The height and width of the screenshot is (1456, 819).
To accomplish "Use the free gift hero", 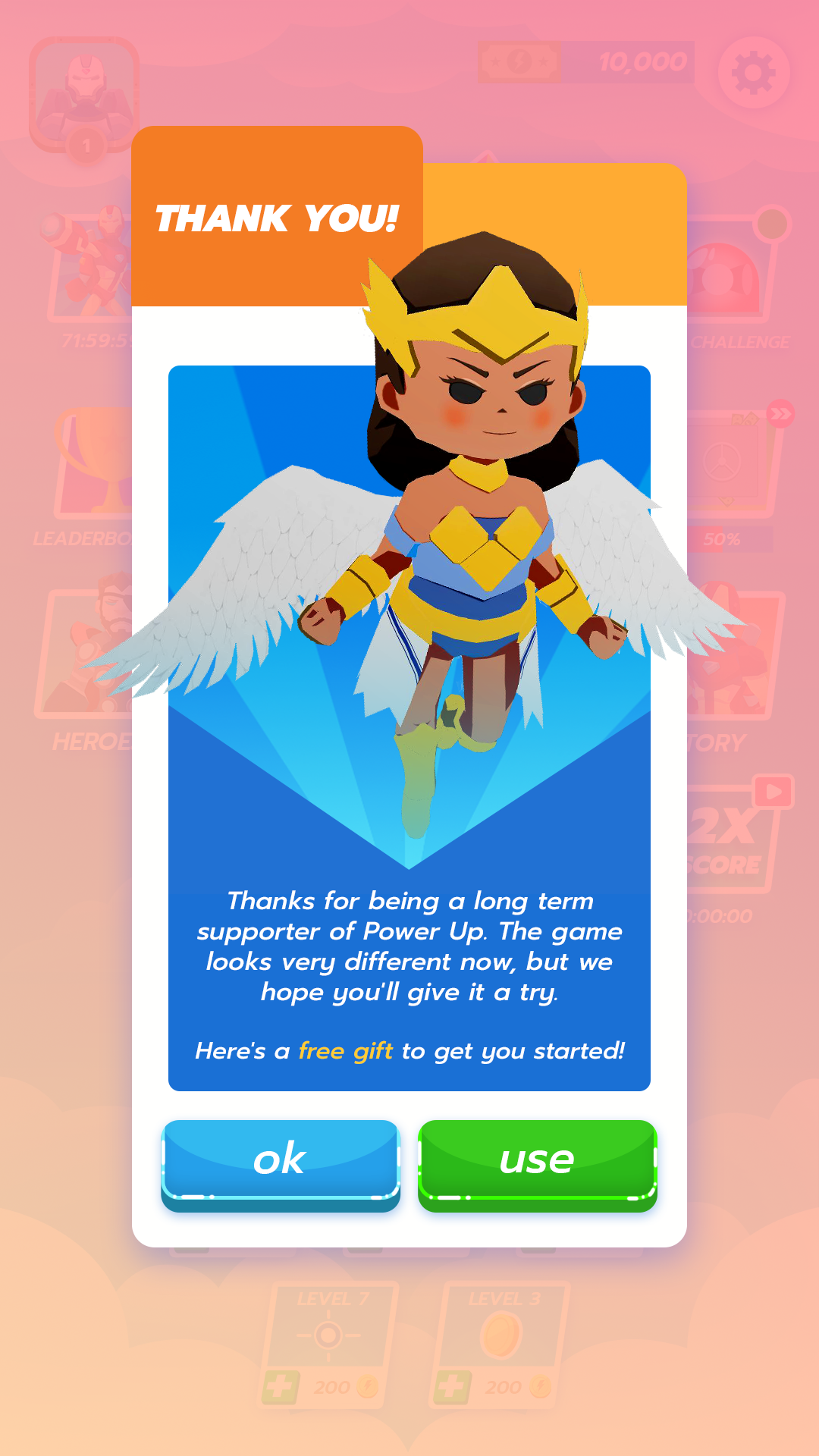I will (537, 1160).
